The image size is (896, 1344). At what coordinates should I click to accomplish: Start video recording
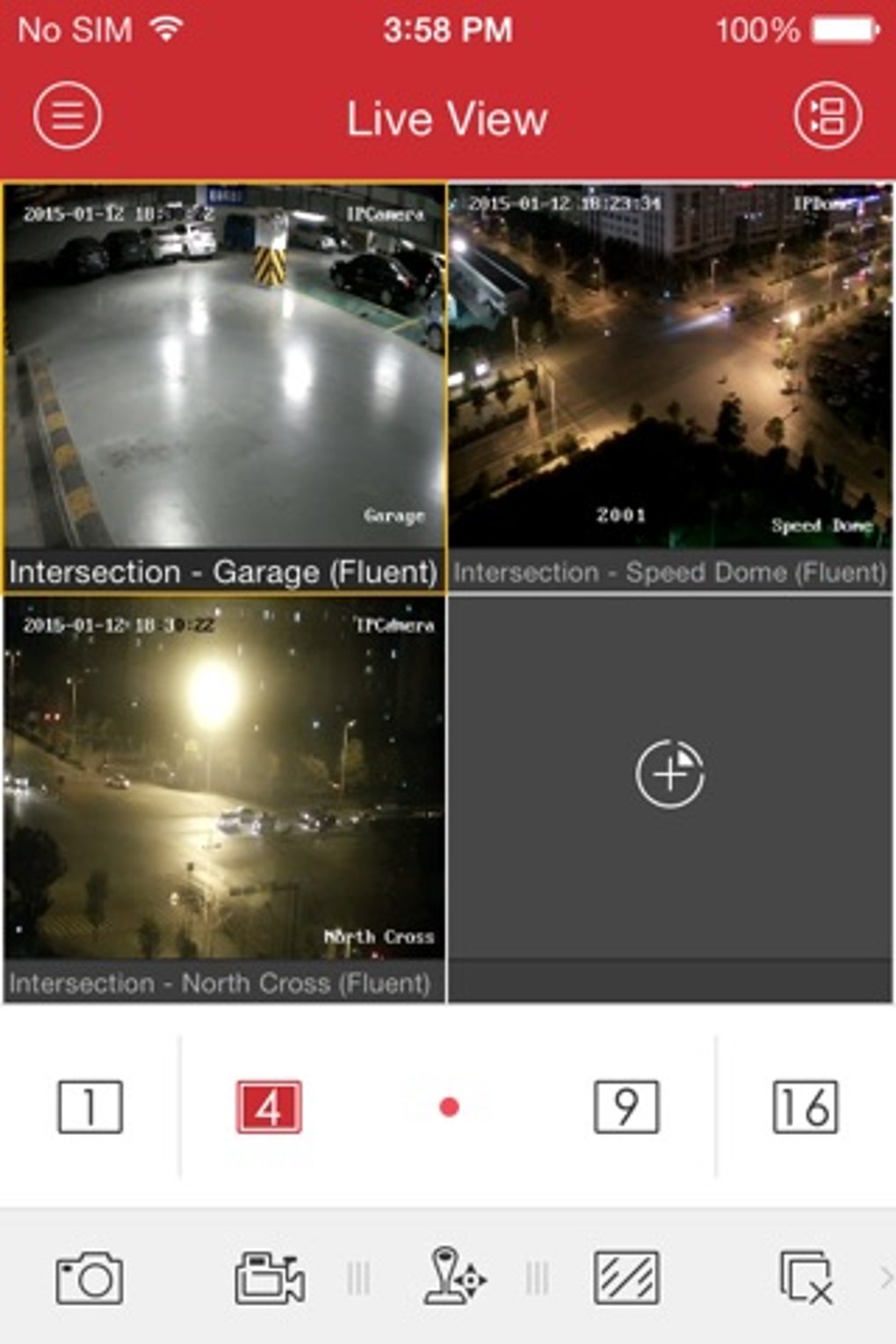click(x=269, y=1278)
